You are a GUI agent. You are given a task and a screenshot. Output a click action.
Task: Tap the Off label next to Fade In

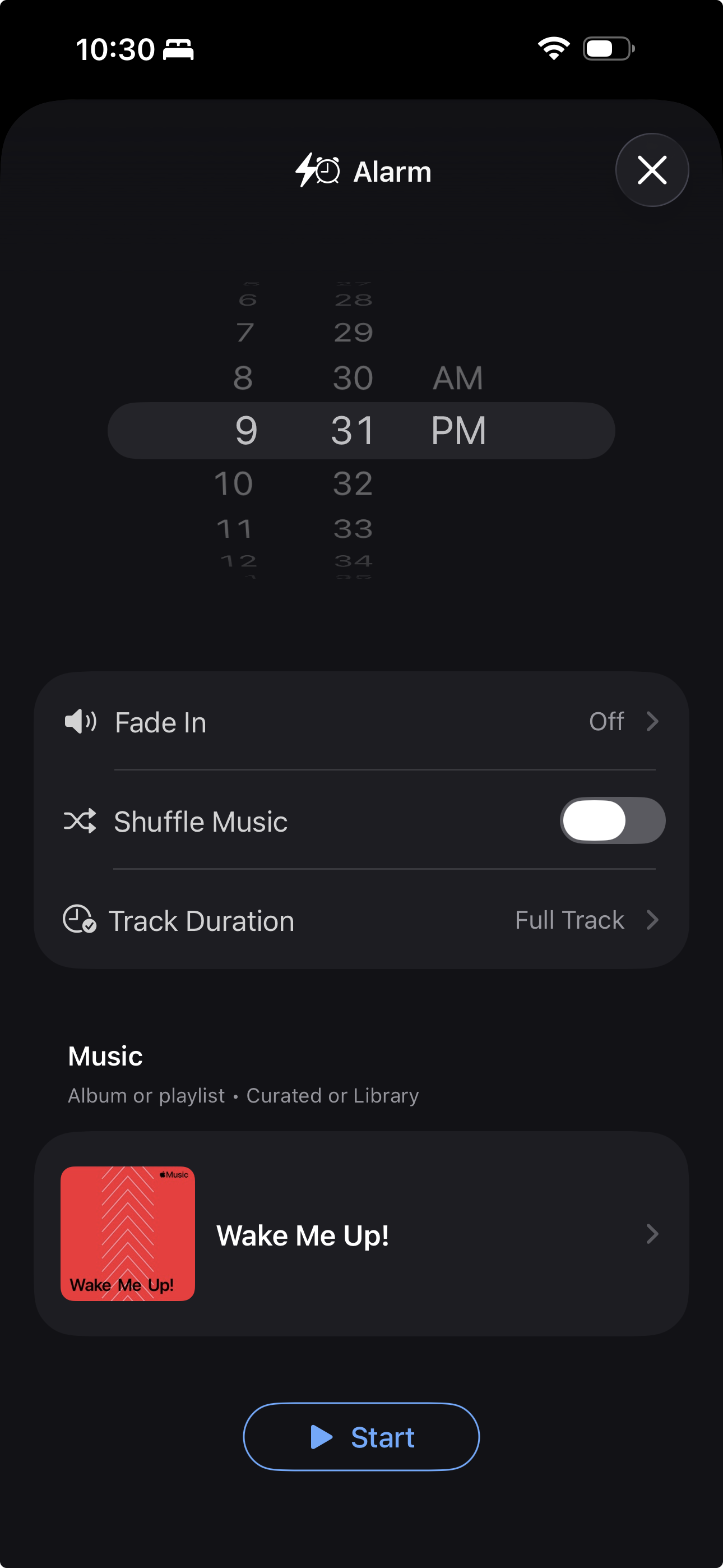(x=607, y=722)
